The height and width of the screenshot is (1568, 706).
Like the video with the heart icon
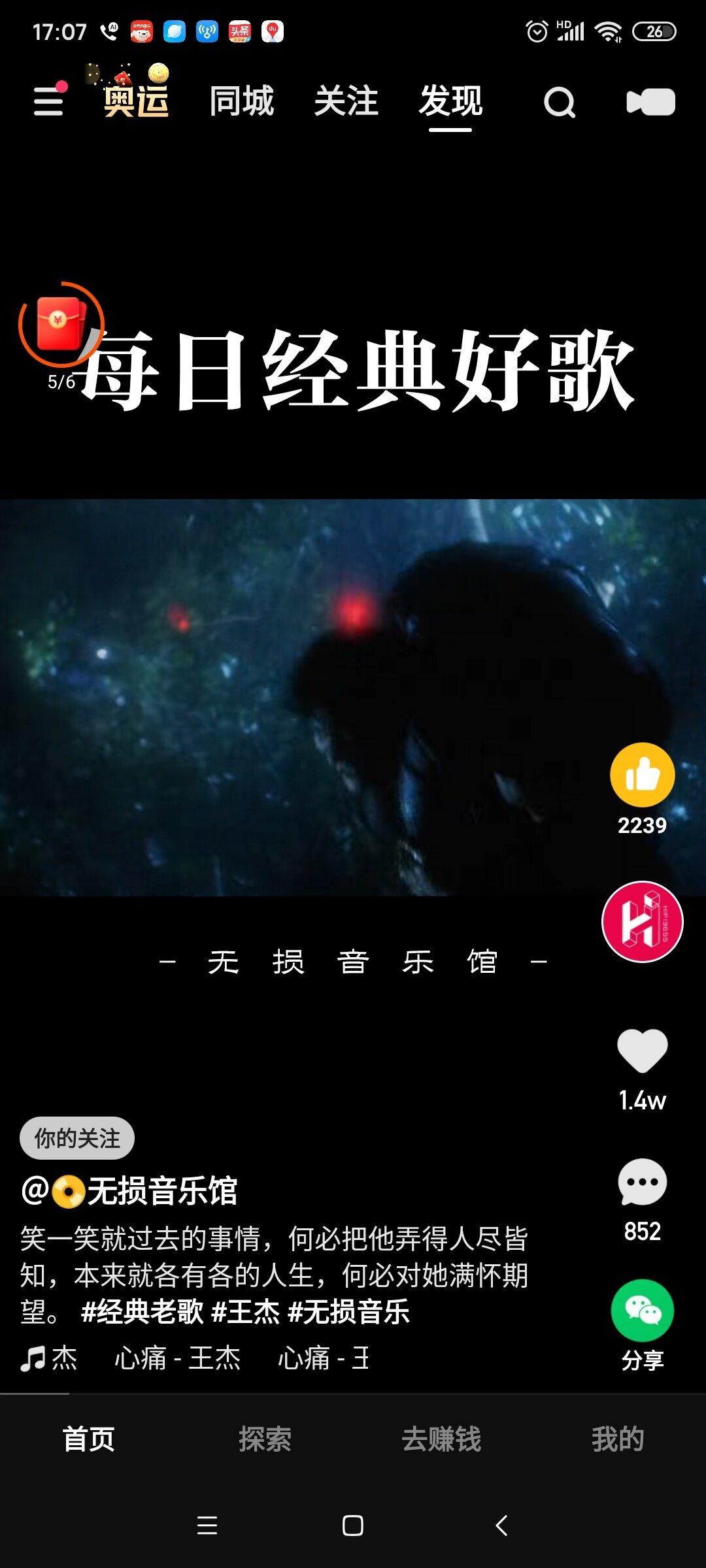(642, 1051)
